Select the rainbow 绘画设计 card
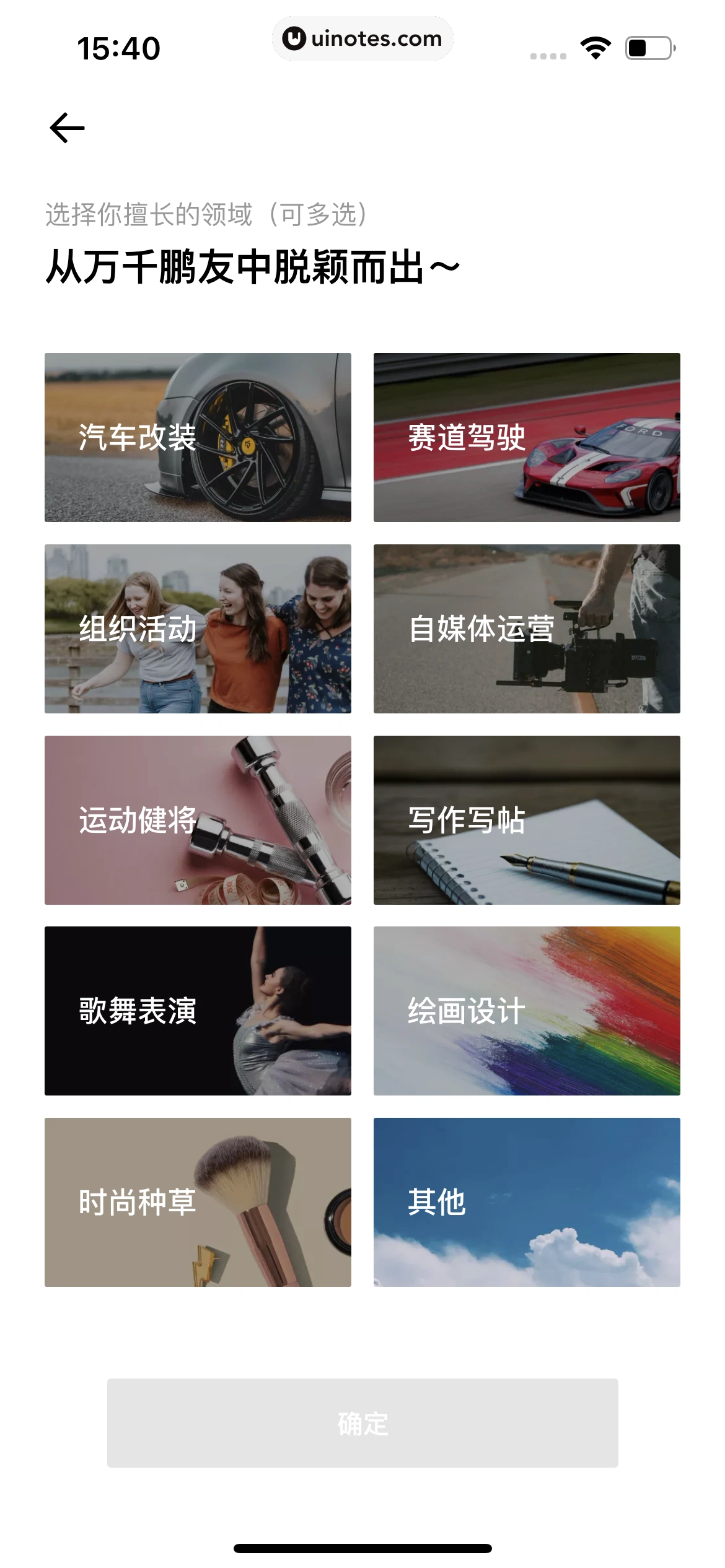This screenshot has width=725, height=1568. (527, 1012)
